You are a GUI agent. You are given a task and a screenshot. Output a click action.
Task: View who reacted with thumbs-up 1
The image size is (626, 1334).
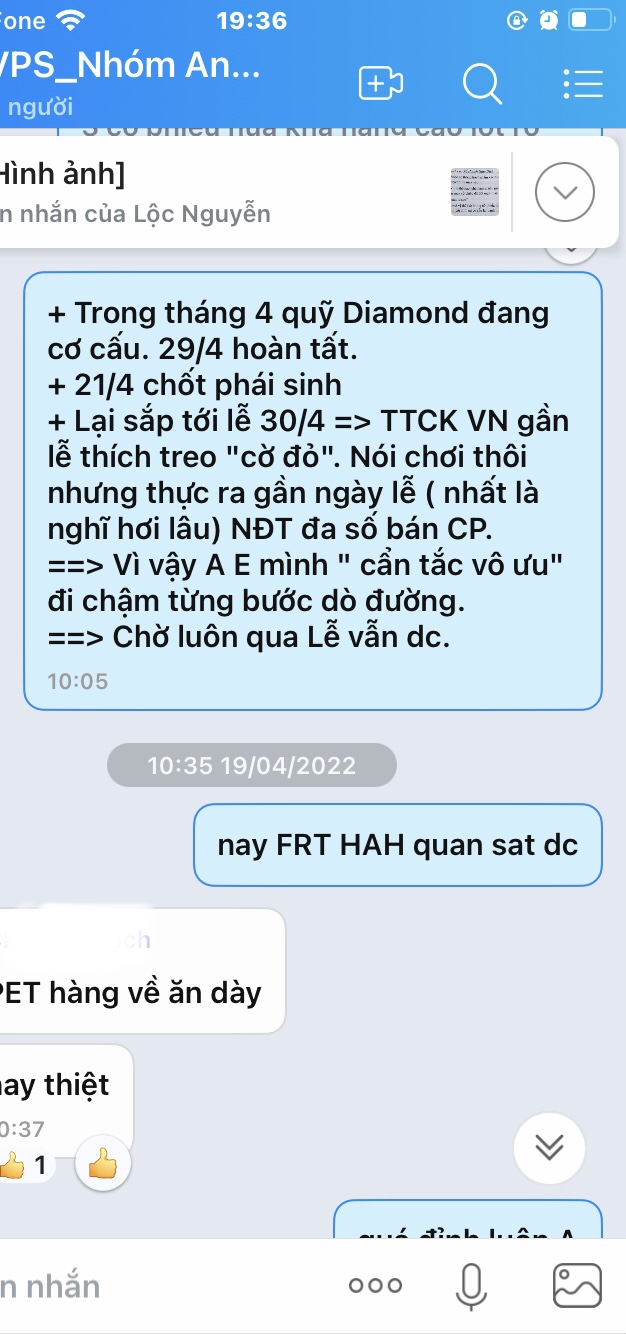pos(24,1165)
